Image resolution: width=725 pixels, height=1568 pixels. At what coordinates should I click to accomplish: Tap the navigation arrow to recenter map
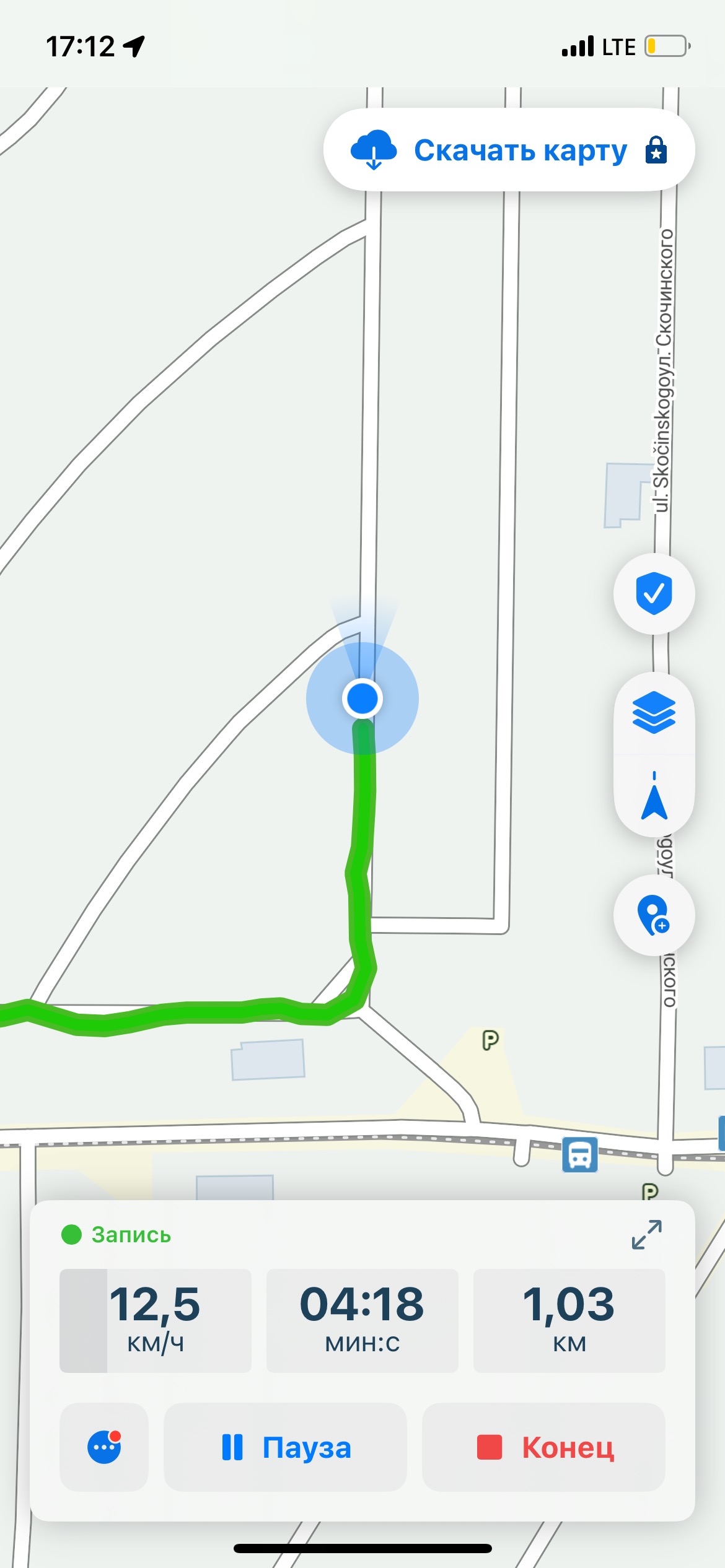(654, 797)
